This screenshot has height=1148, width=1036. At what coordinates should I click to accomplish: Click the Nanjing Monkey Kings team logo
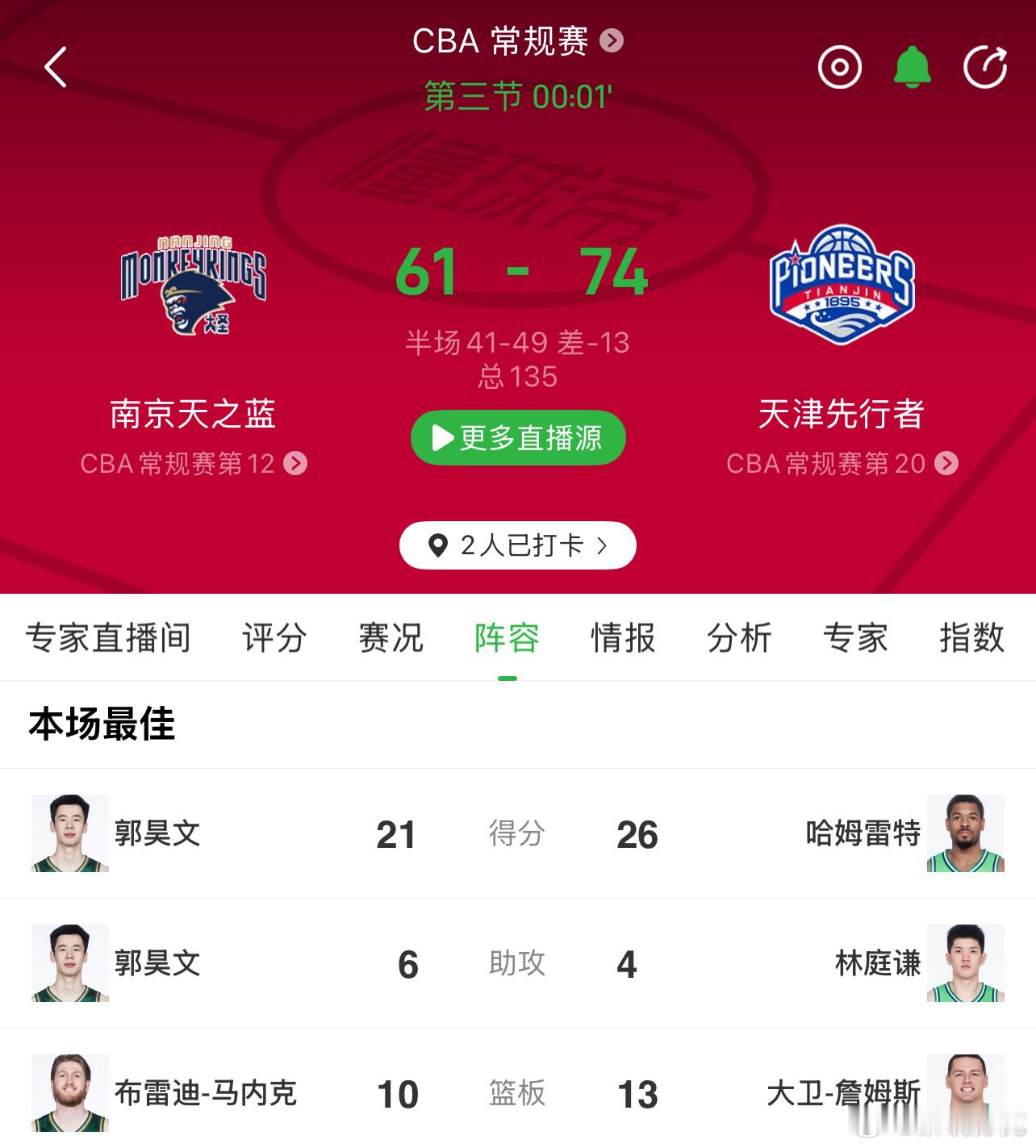click(x=192, y=284)
